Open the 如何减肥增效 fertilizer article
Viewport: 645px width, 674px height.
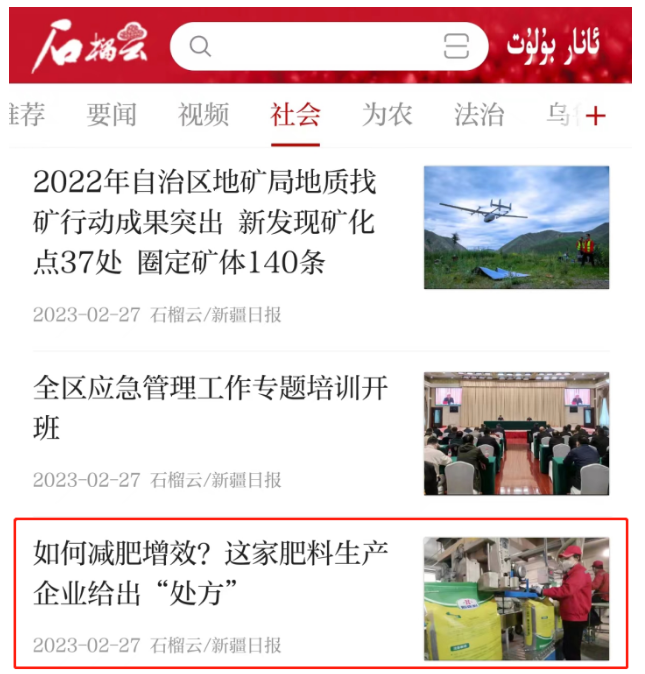[210, 573]
